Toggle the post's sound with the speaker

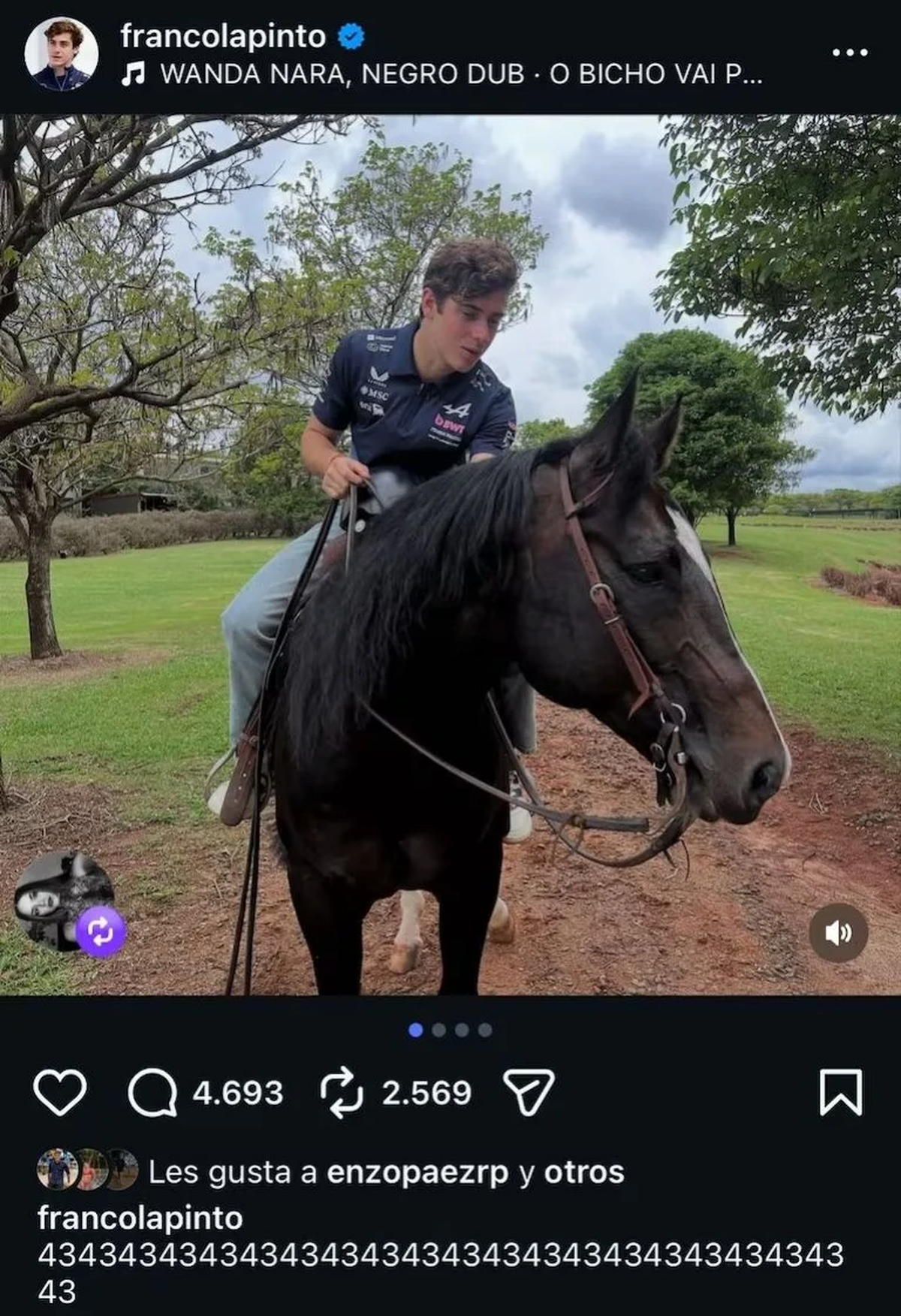[838, 933]
